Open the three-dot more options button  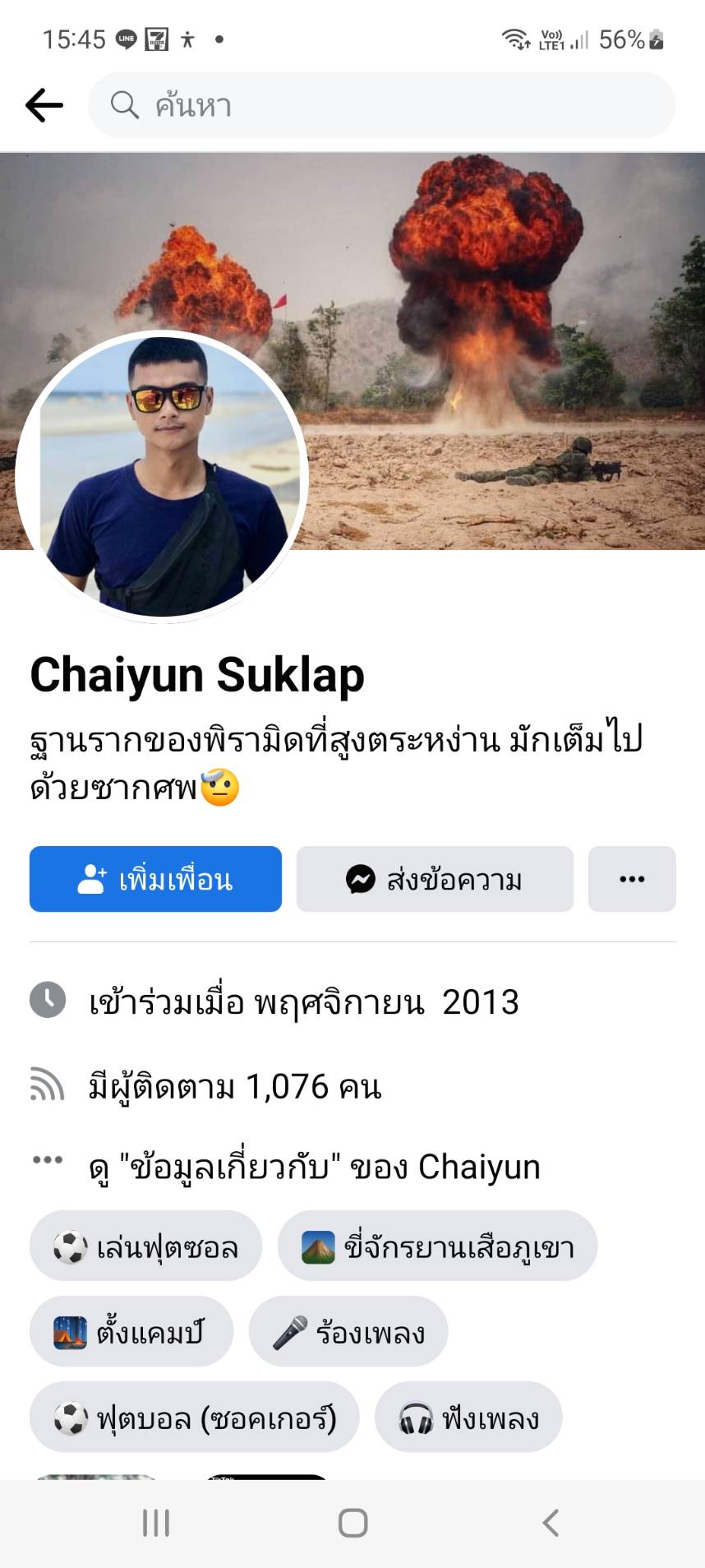click(631, 879)
